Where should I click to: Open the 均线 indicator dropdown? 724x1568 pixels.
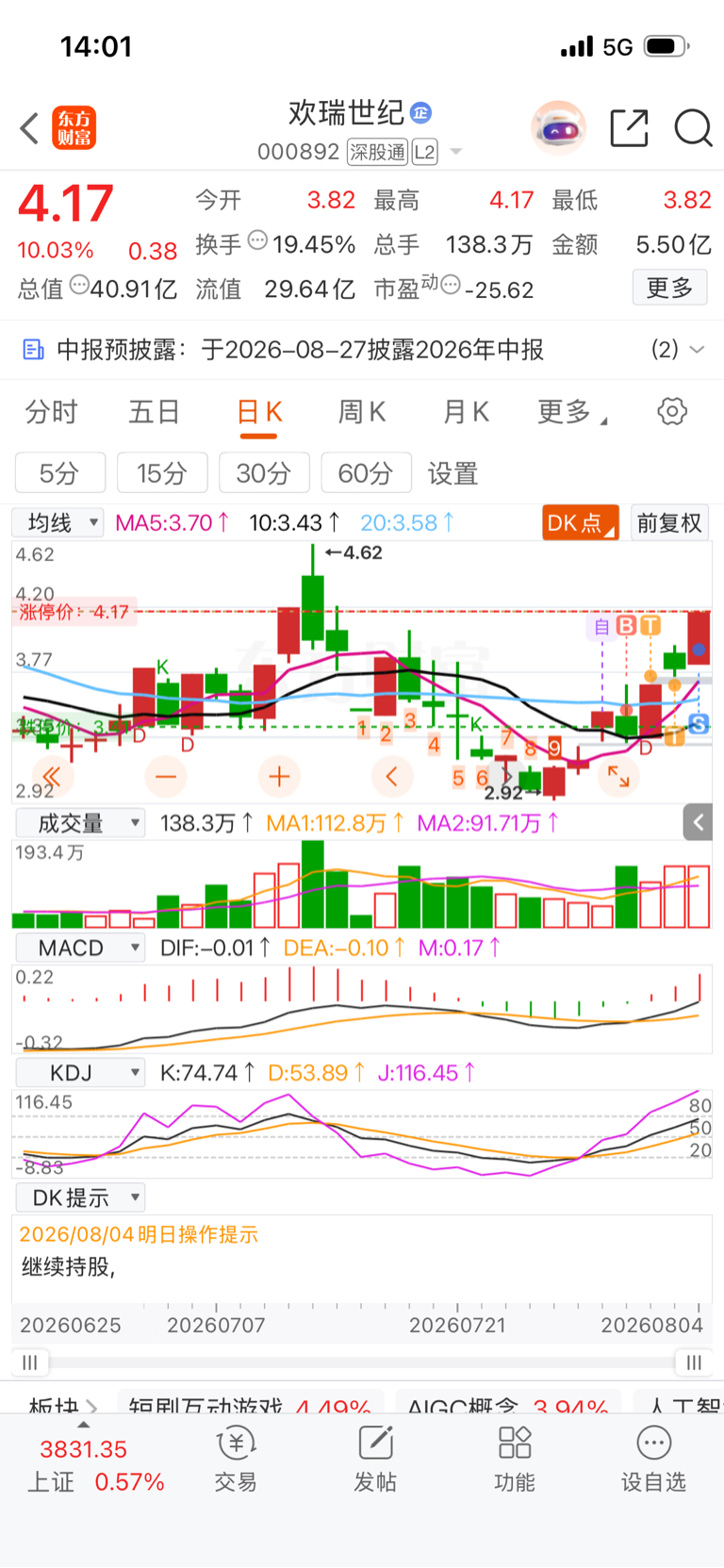(x=58, y=522)
